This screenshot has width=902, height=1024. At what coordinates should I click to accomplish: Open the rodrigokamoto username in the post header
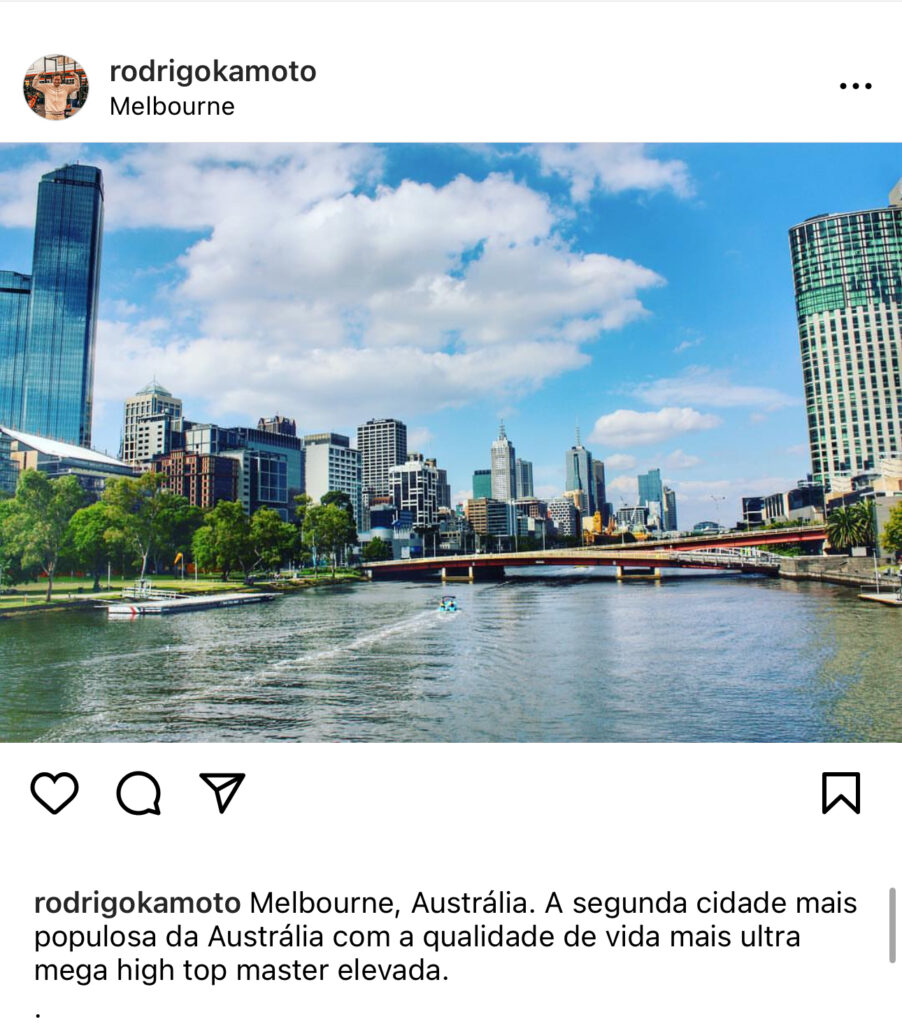pos(212,71)
